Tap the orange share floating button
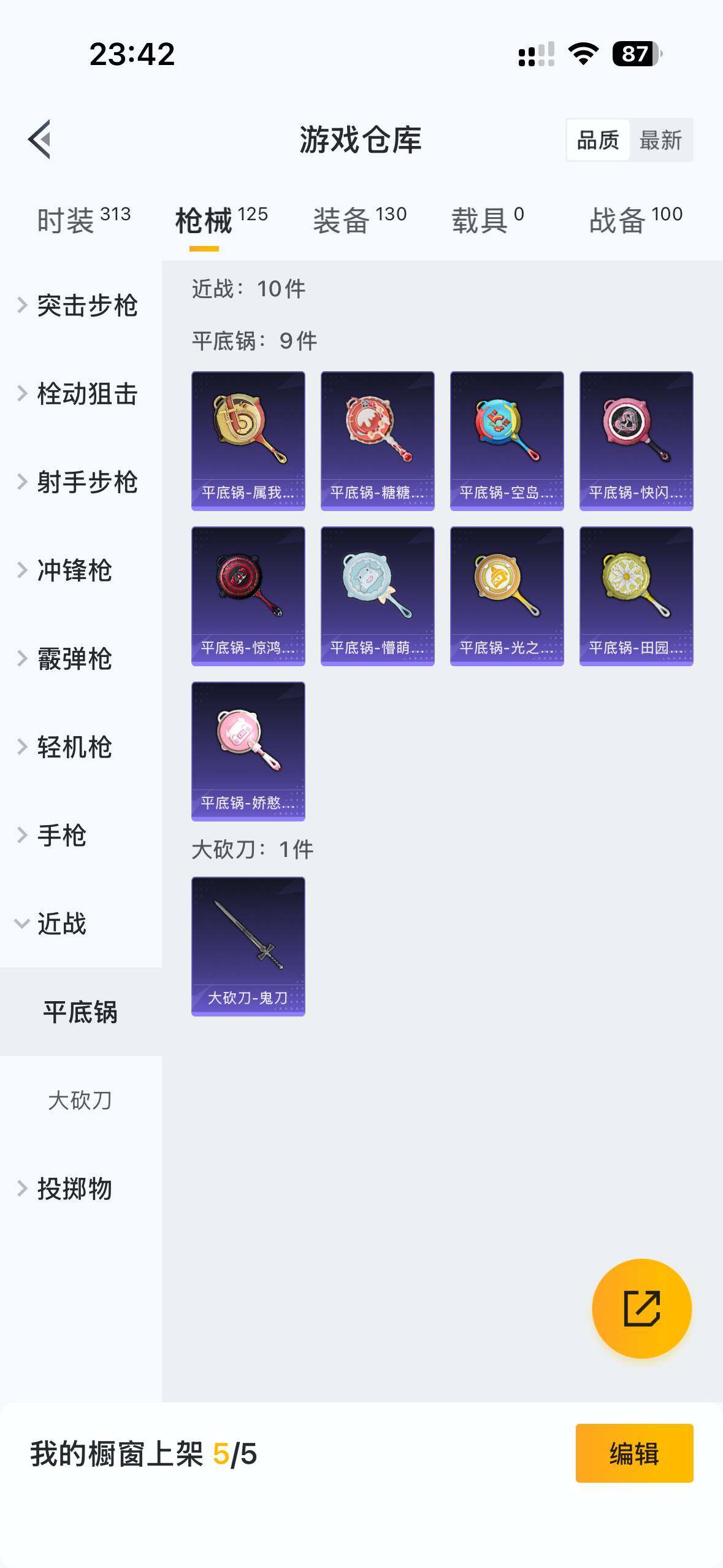 (641, 1309)
